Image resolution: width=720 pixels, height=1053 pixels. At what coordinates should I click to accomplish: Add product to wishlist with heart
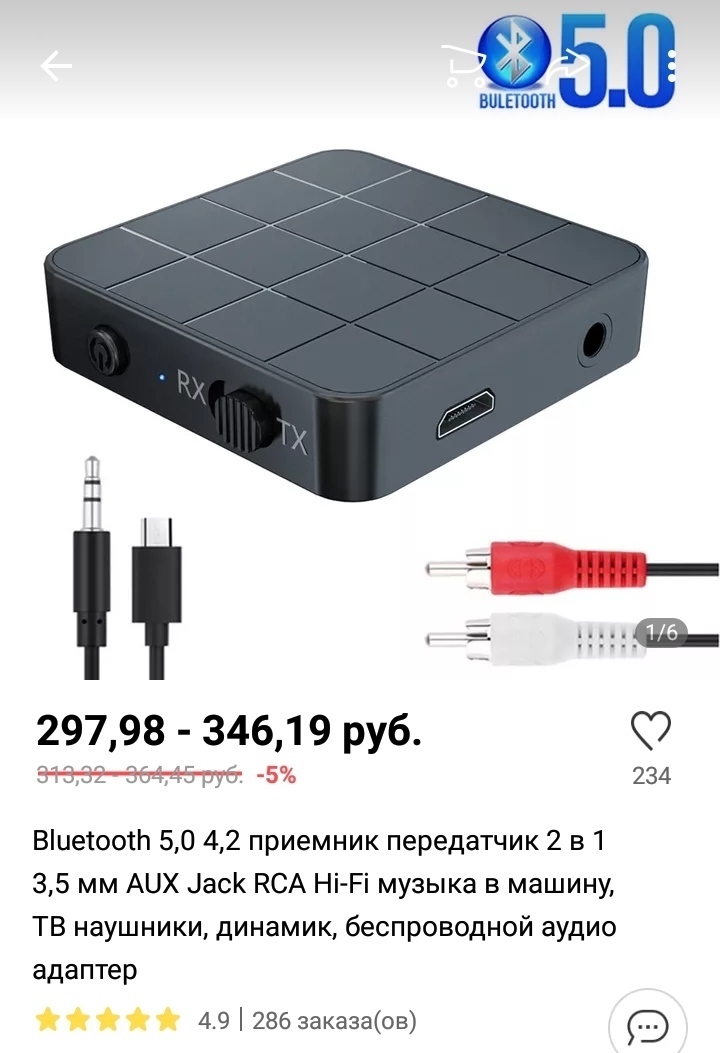coord(651,732)
